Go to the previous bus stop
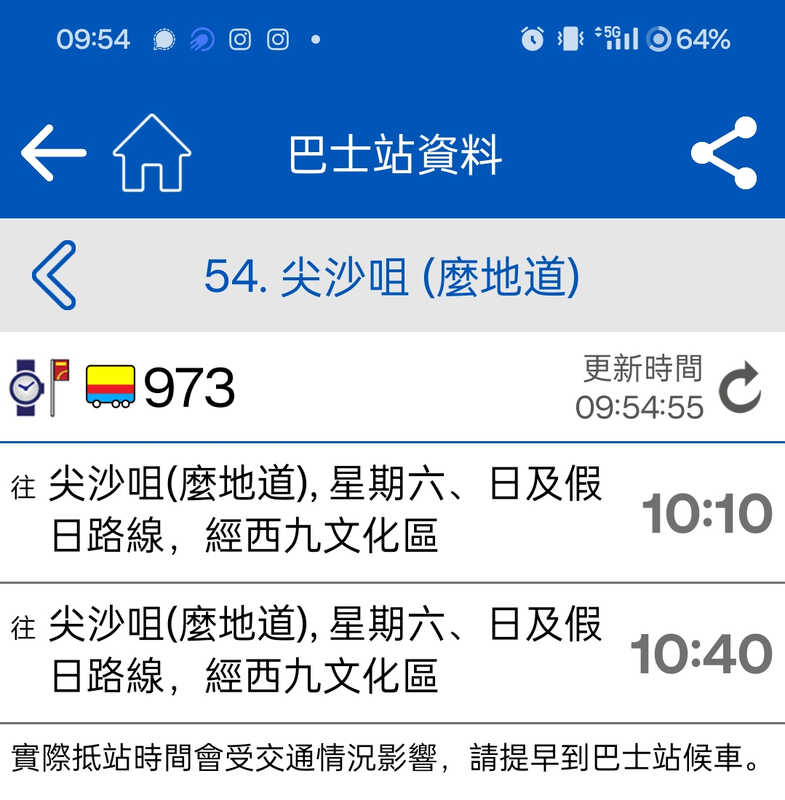Image resolution: width=785 pixels, height=800 pixels. (54, 275)
